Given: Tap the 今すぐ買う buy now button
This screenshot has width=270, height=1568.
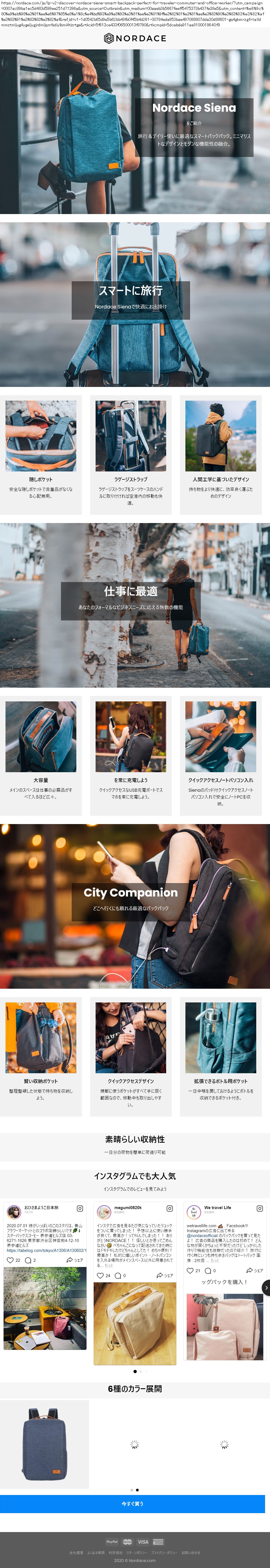Looking at the screenshot, I should (132, 1504).
